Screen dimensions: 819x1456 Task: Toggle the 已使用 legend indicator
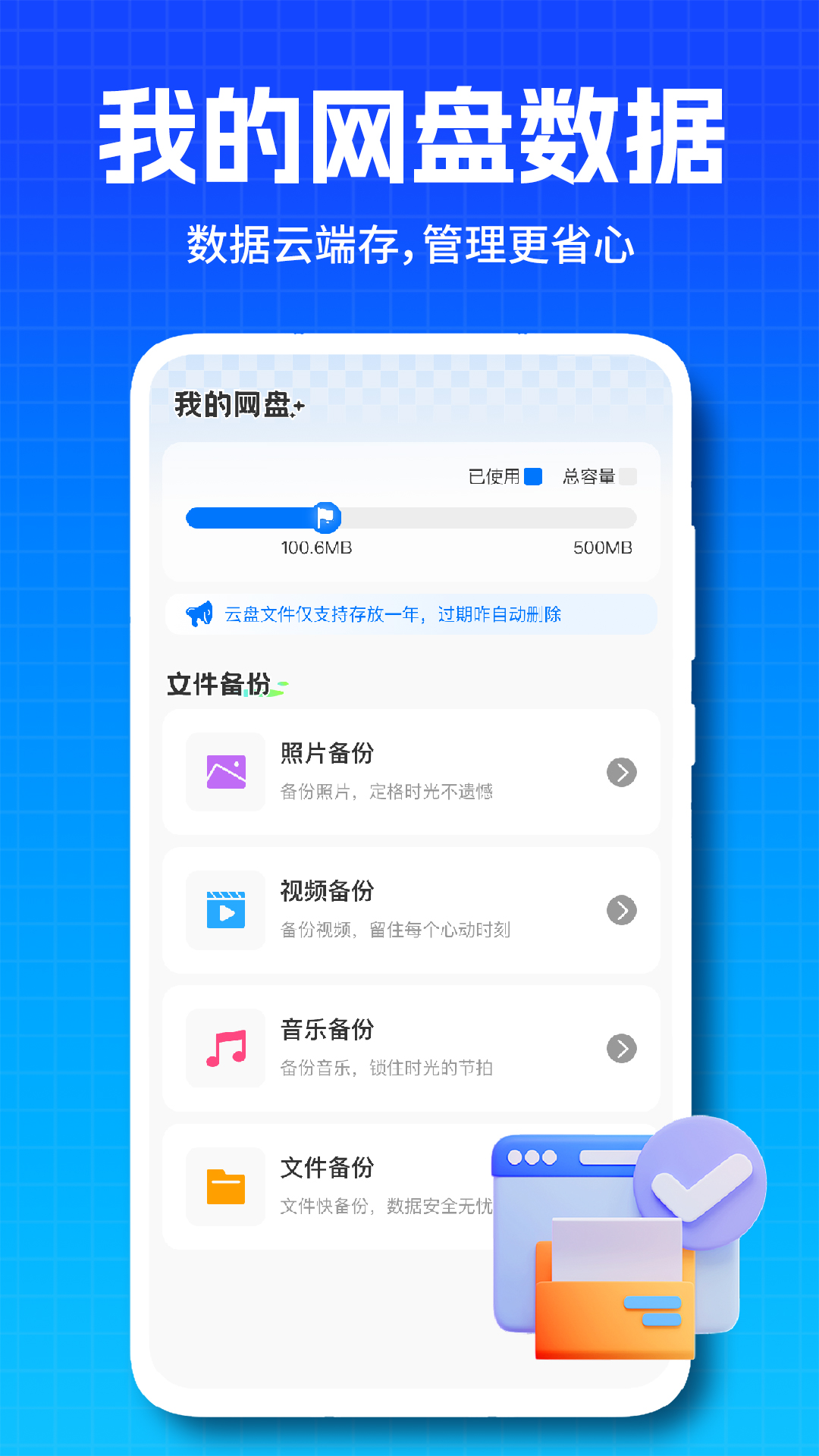coord(535,477)
